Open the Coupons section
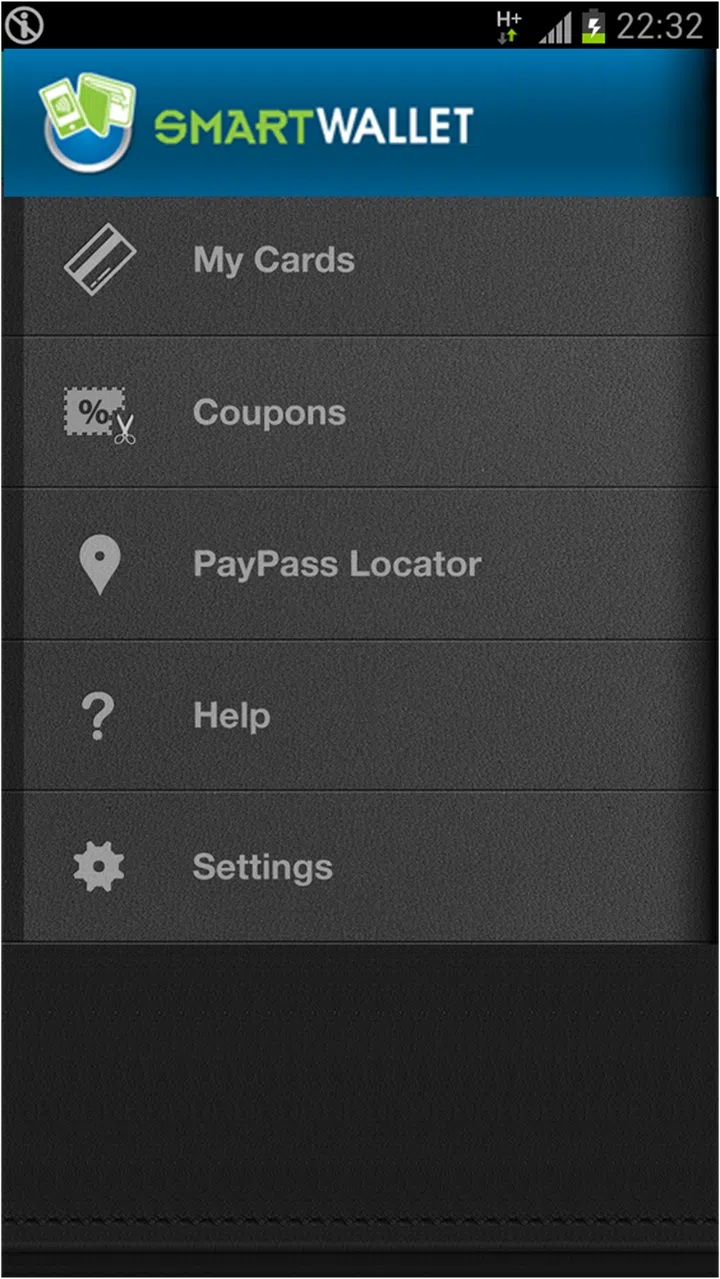Screen dimensions: 720x1279 pyautogui.click(x=269, y=413)
